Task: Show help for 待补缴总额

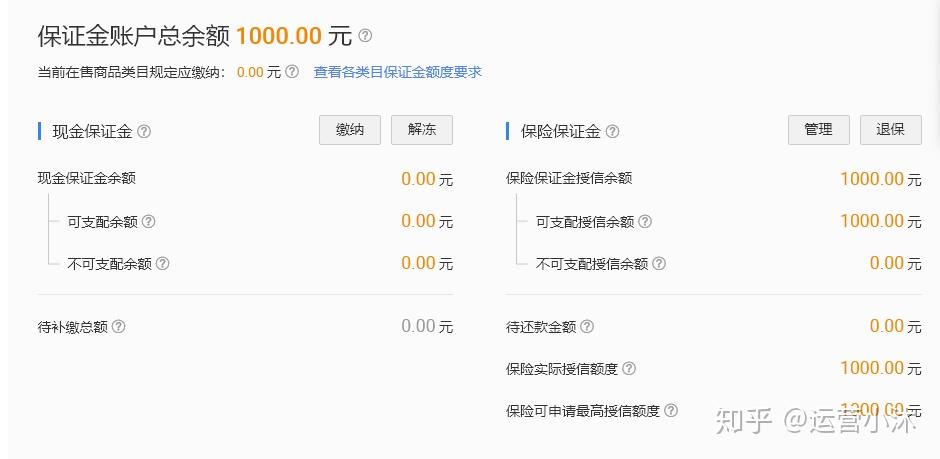Action: [x=119, y=327]
